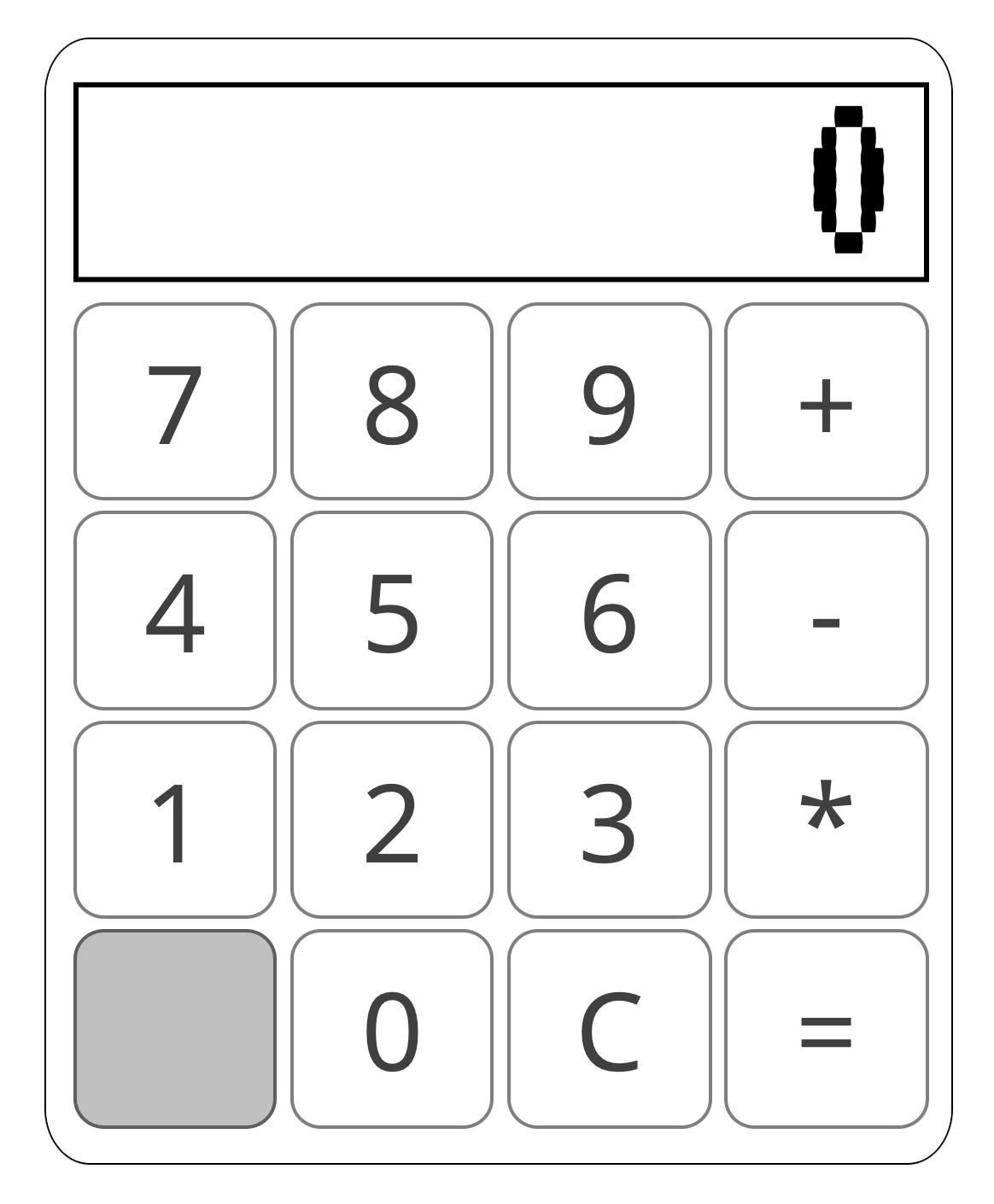The image size is (994, 1204).
Task: Enter the number 8
Action: pos(392,401)
